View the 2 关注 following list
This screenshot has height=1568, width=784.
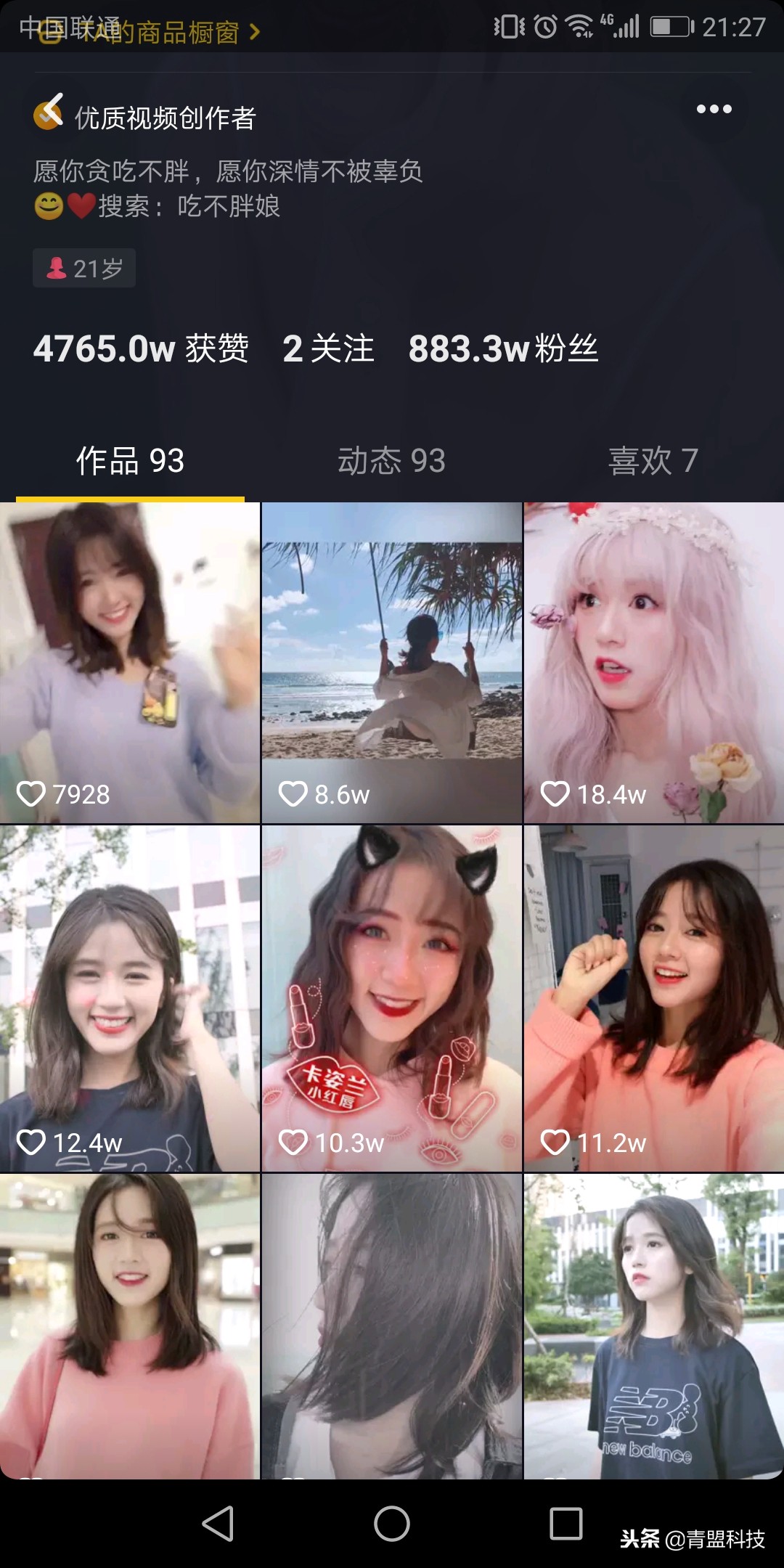click(327, 348)
